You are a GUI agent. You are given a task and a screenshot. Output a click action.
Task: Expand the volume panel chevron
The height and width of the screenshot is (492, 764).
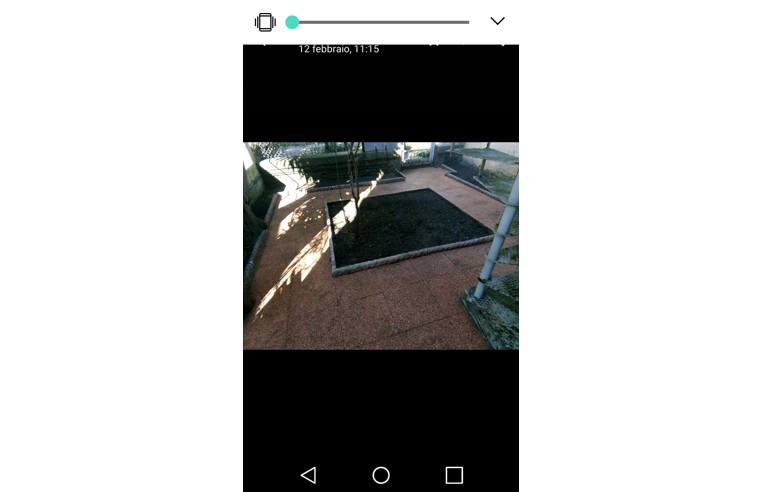pos(497,21)
